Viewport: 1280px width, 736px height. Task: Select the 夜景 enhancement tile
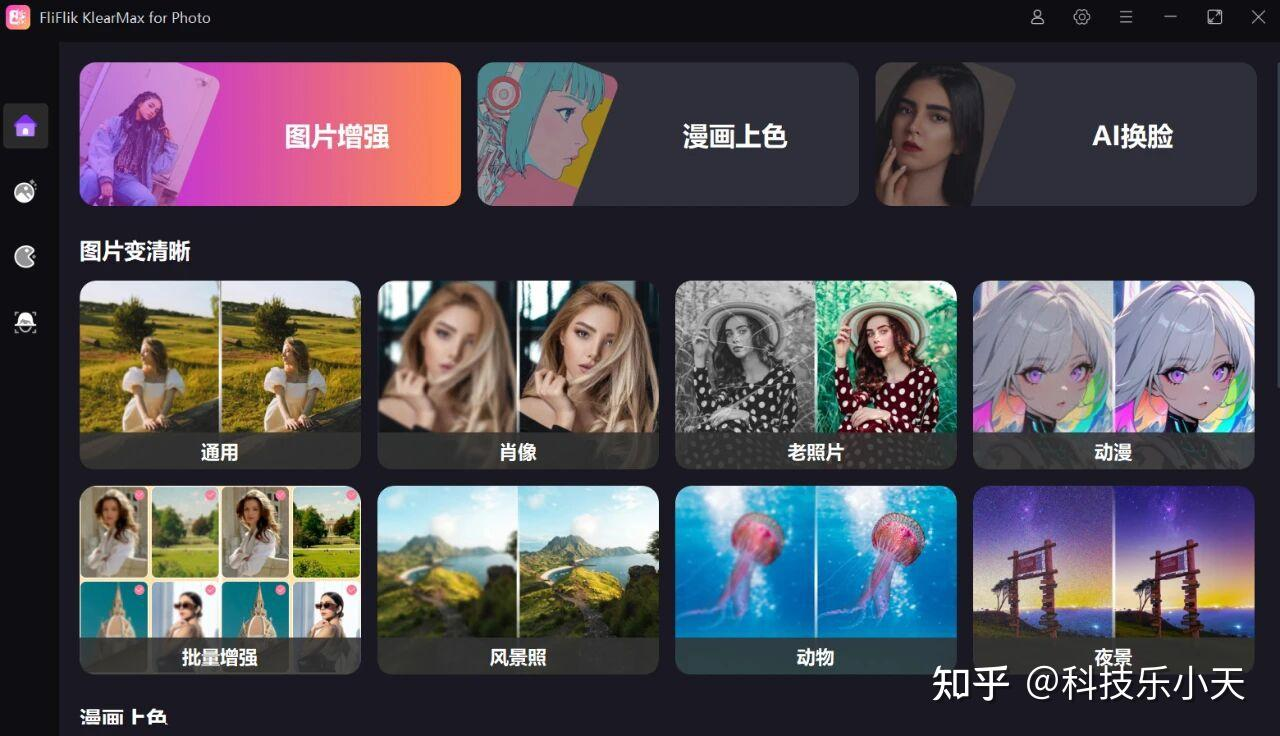coord(1113,580)
